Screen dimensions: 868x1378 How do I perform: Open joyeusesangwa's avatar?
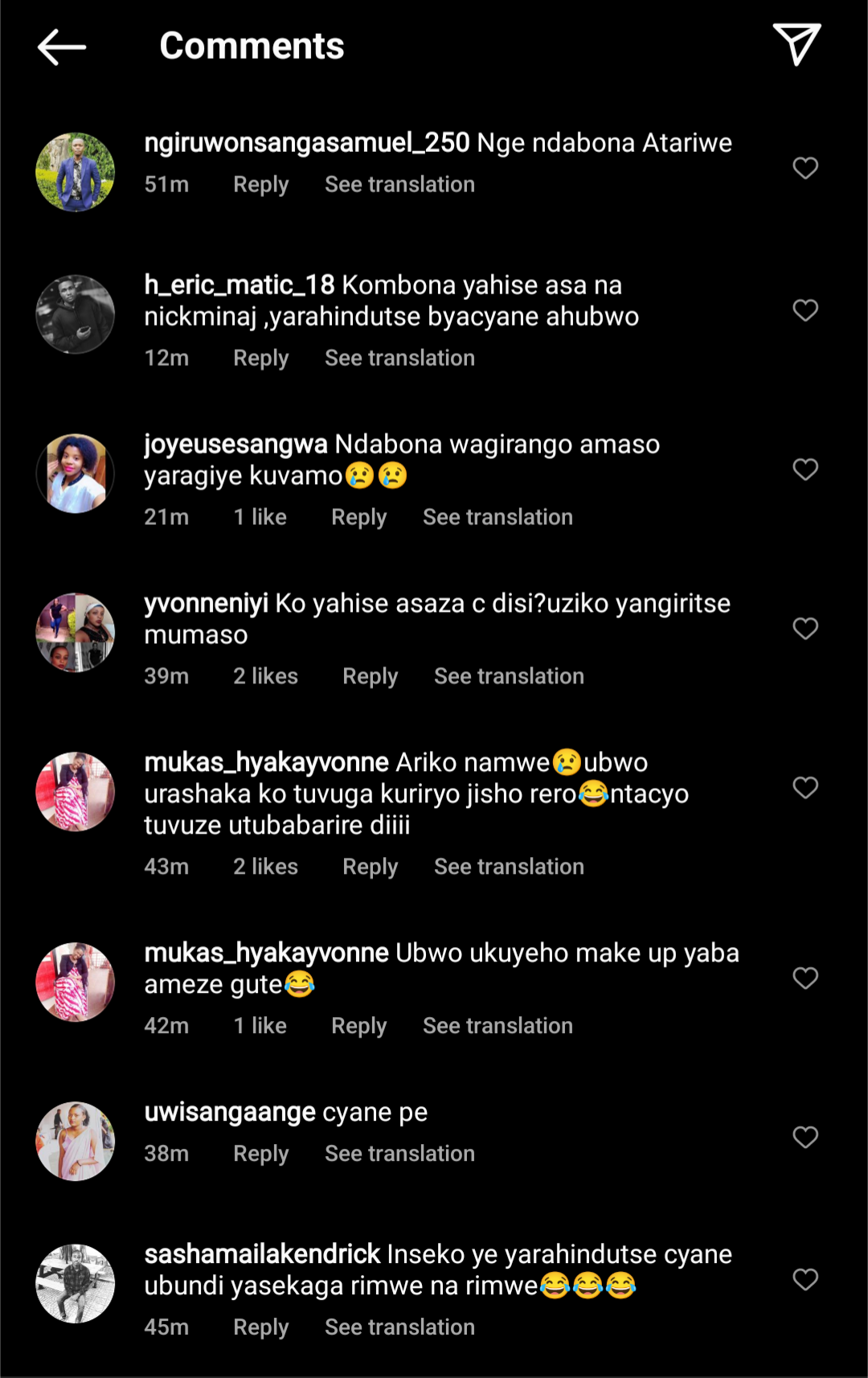[x=76, y=474]
